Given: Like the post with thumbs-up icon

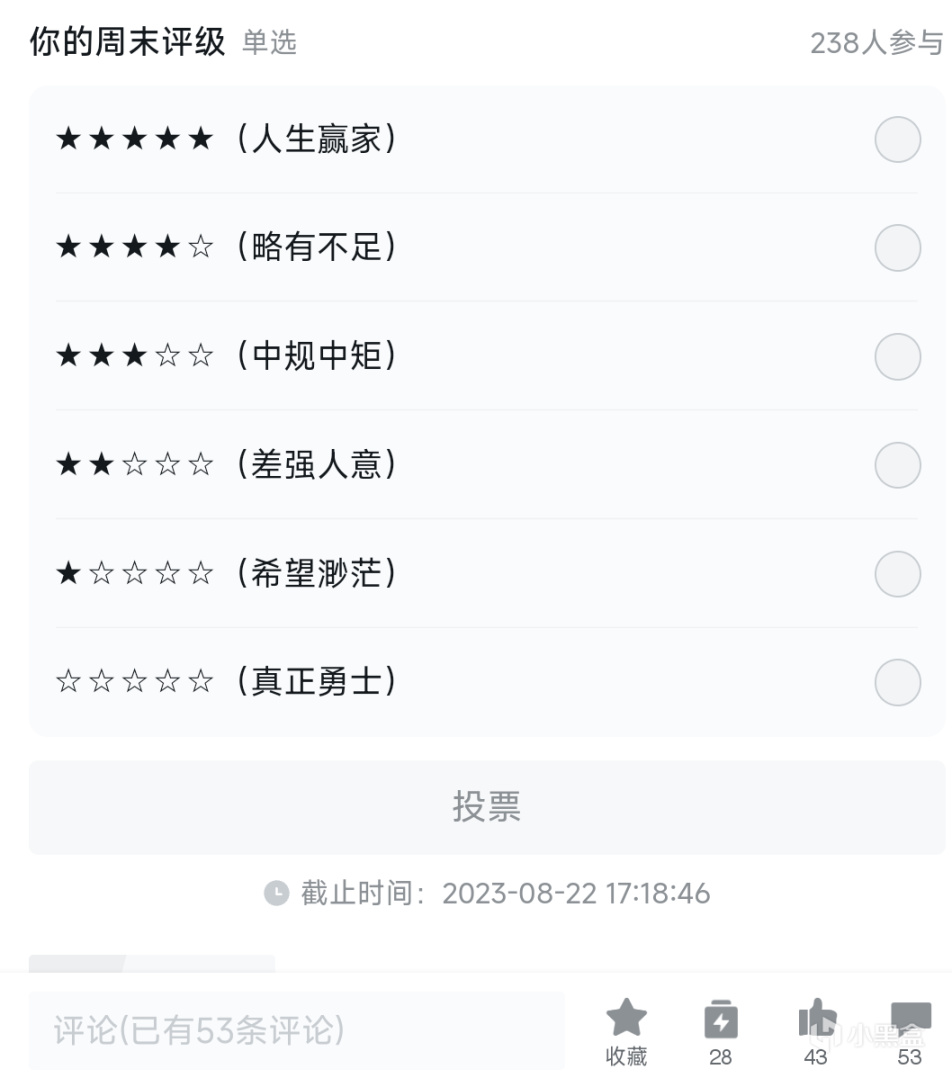Looking at the screenshot, I should [x=816, y=1020].
